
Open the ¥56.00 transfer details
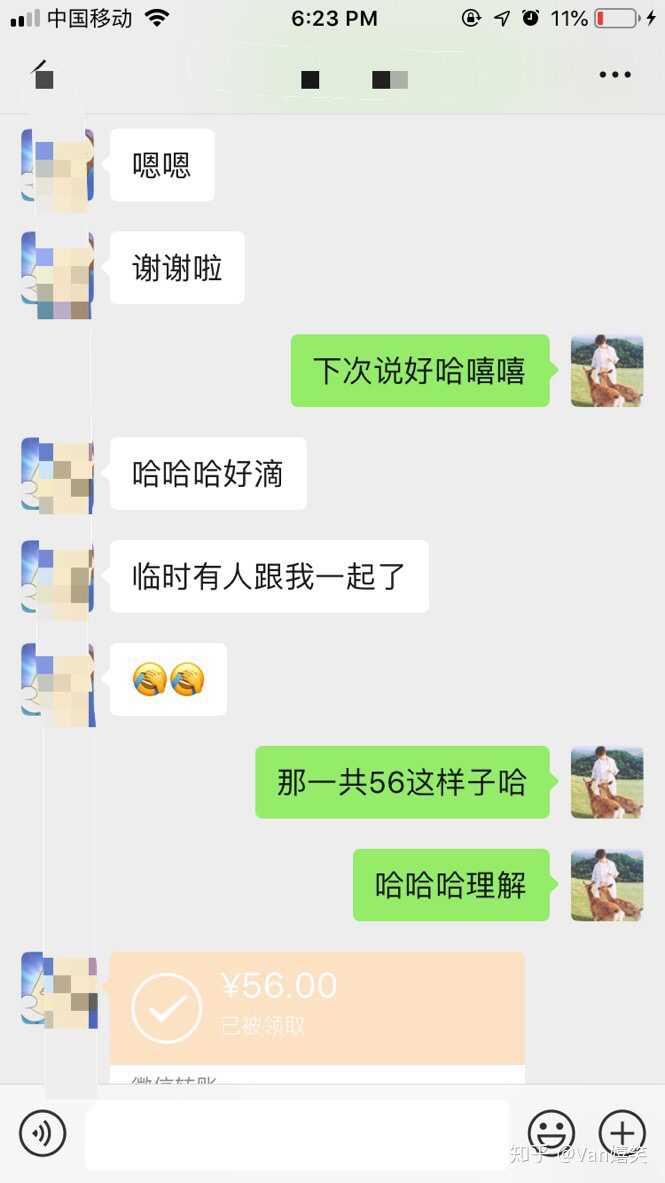click(316, 1010)
